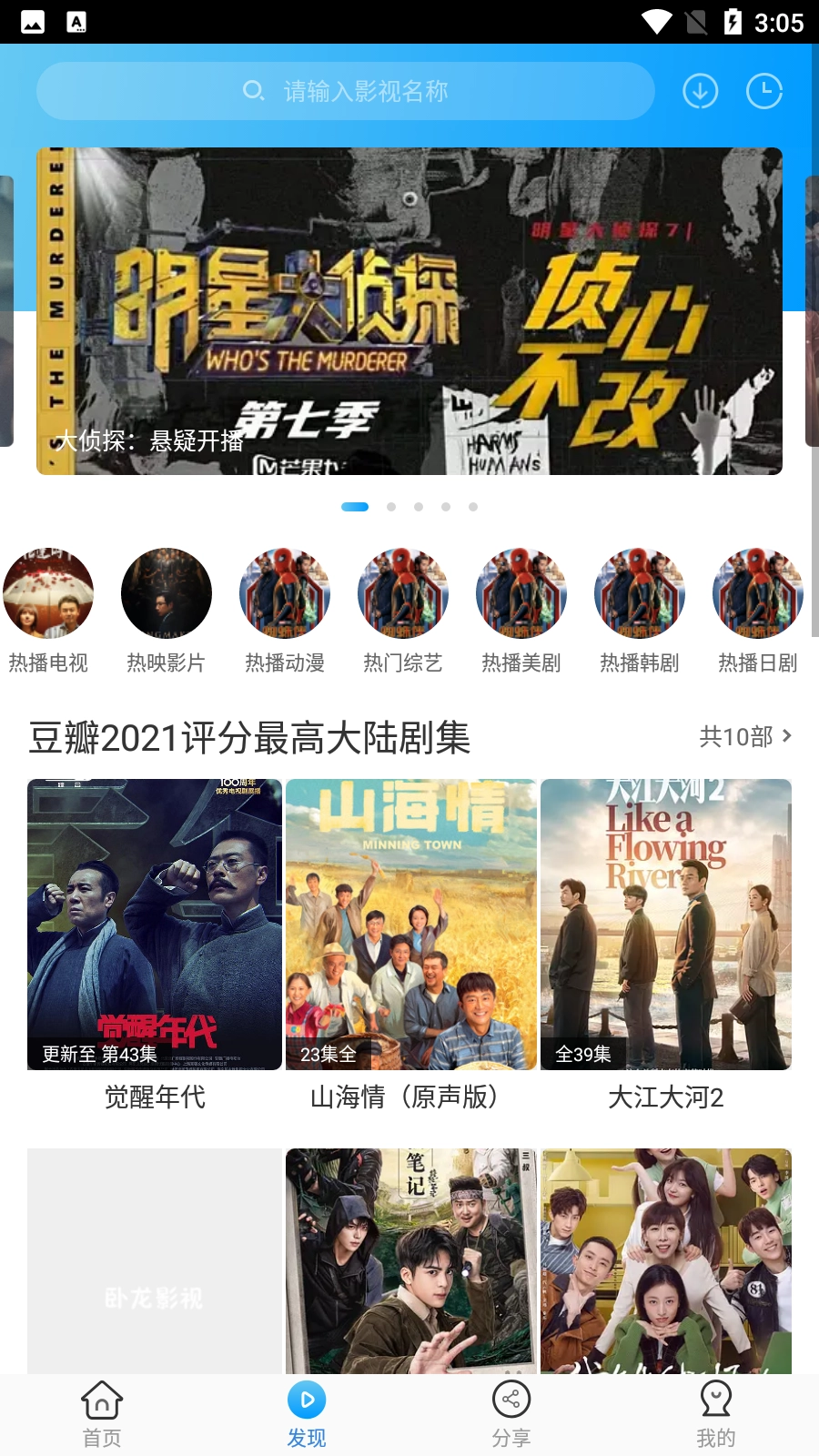Click the 请输入影视名称 search field

364,91
